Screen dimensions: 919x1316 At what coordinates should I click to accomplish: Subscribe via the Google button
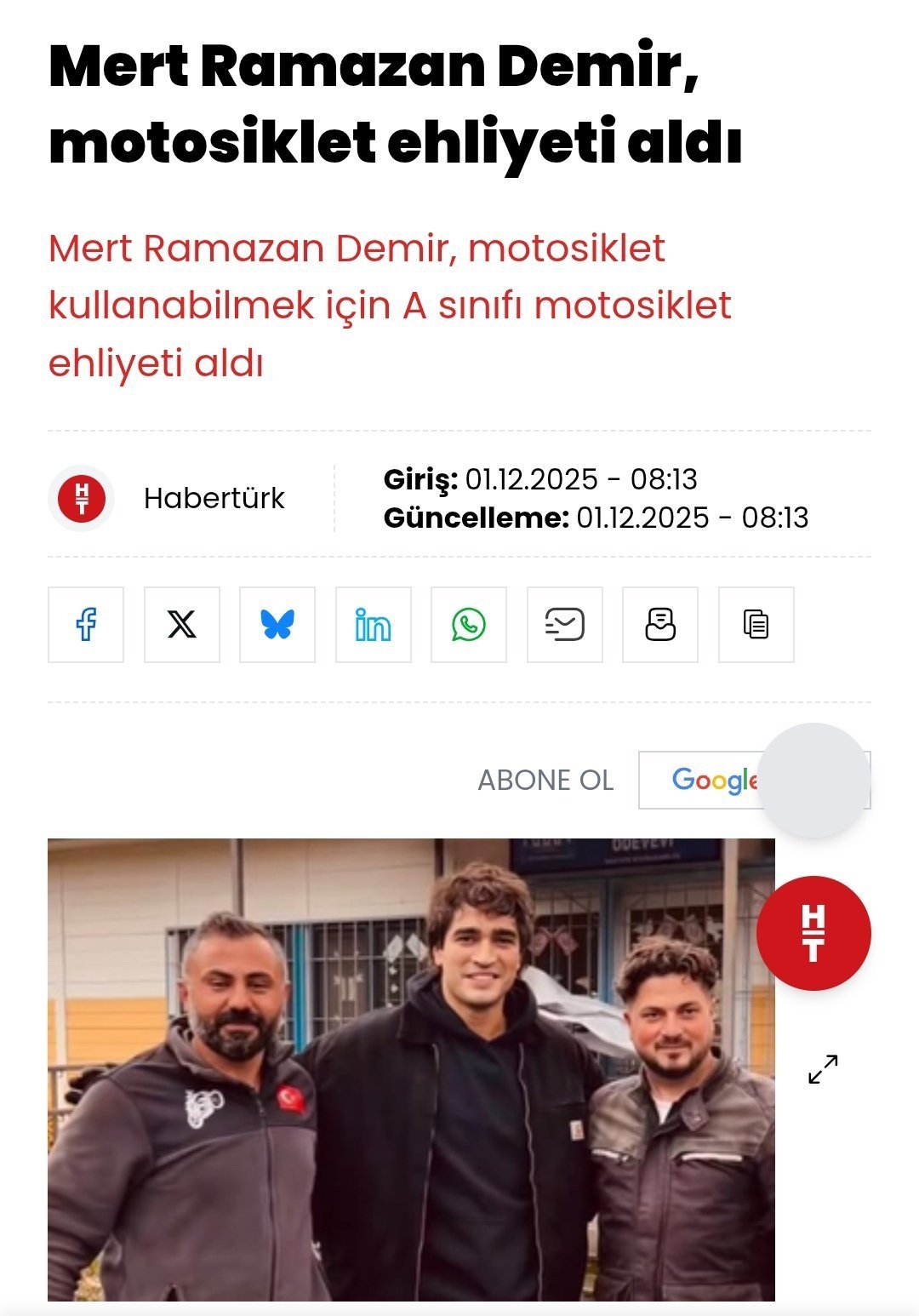tap(706, 780)
